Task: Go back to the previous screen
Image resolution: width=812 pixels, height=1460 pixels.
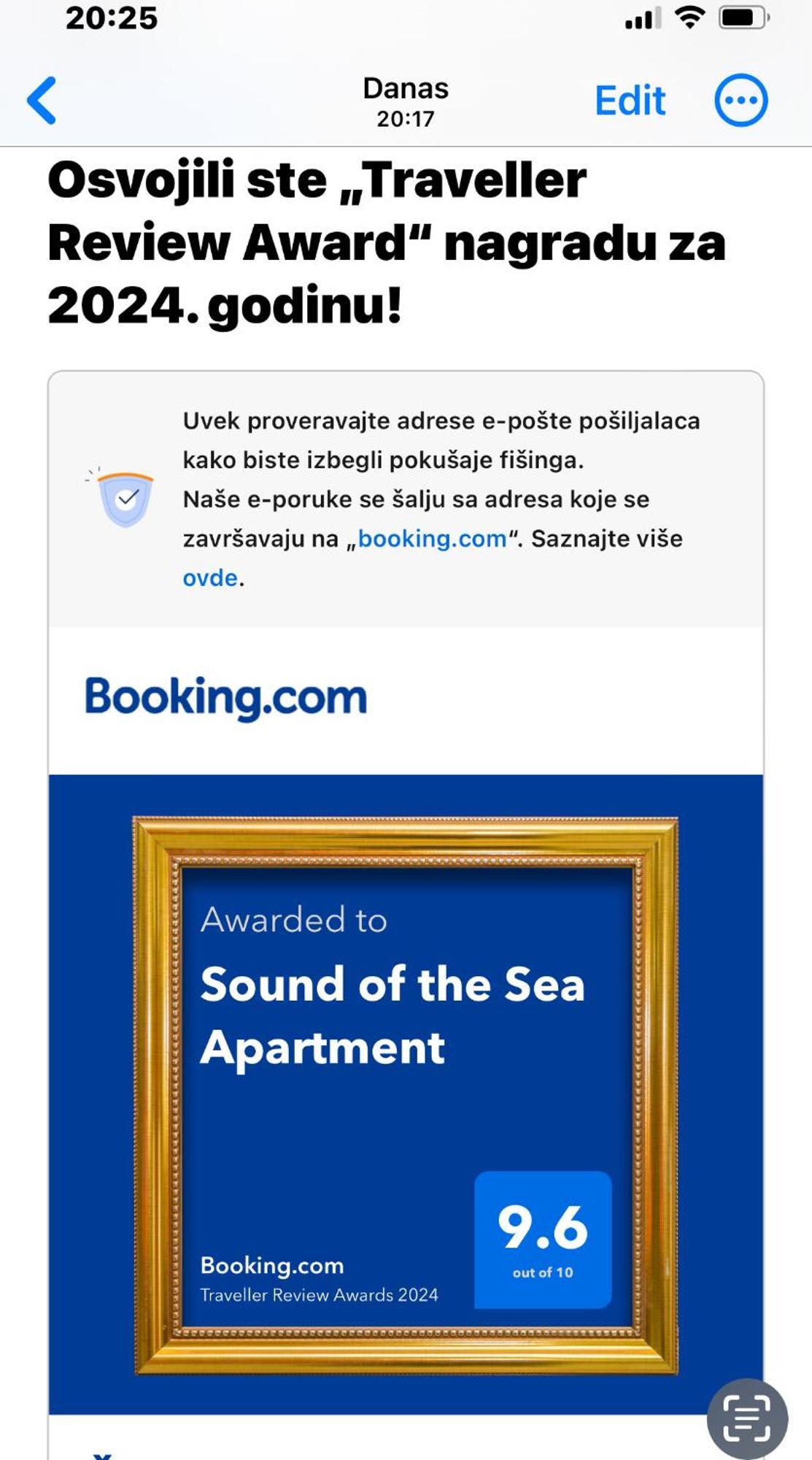Action: click(42, 101)
